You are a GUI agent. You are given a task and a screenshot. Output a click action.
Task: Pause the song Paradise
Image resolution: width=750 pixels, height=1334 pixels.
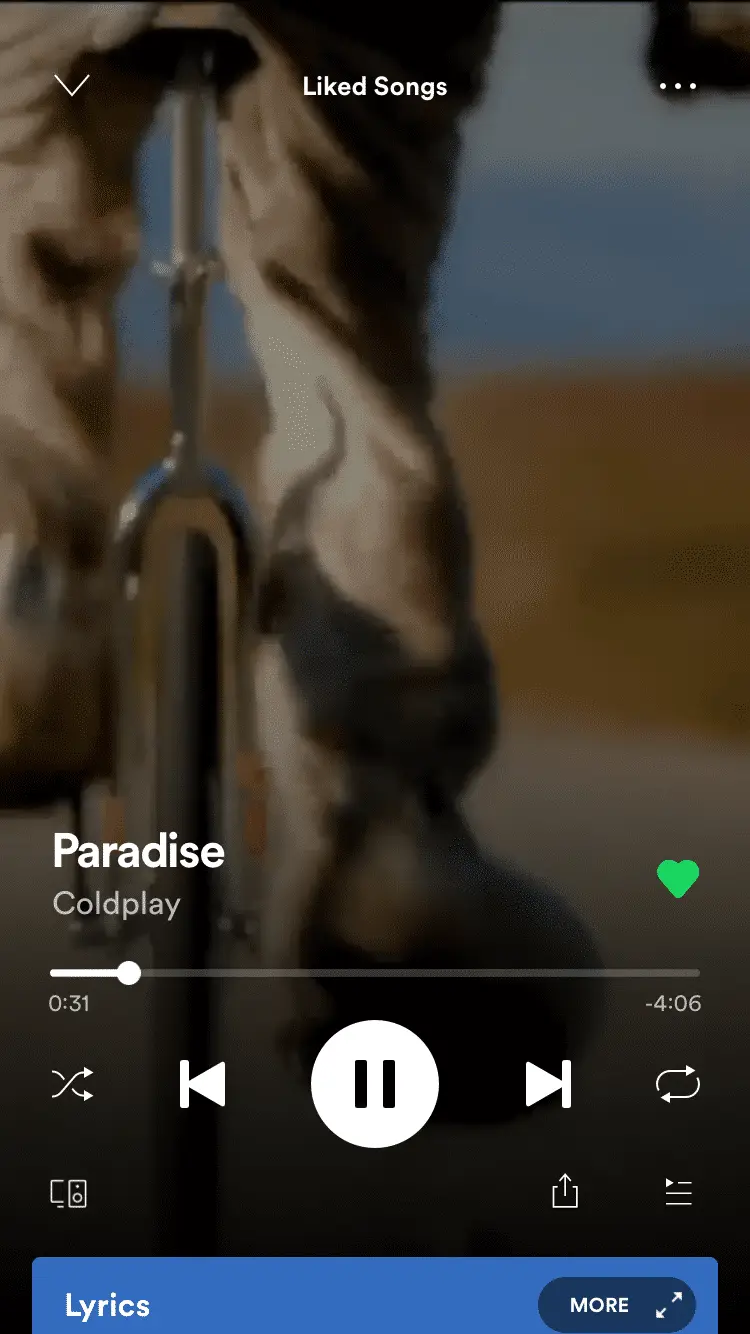(x=375, y=1084)
